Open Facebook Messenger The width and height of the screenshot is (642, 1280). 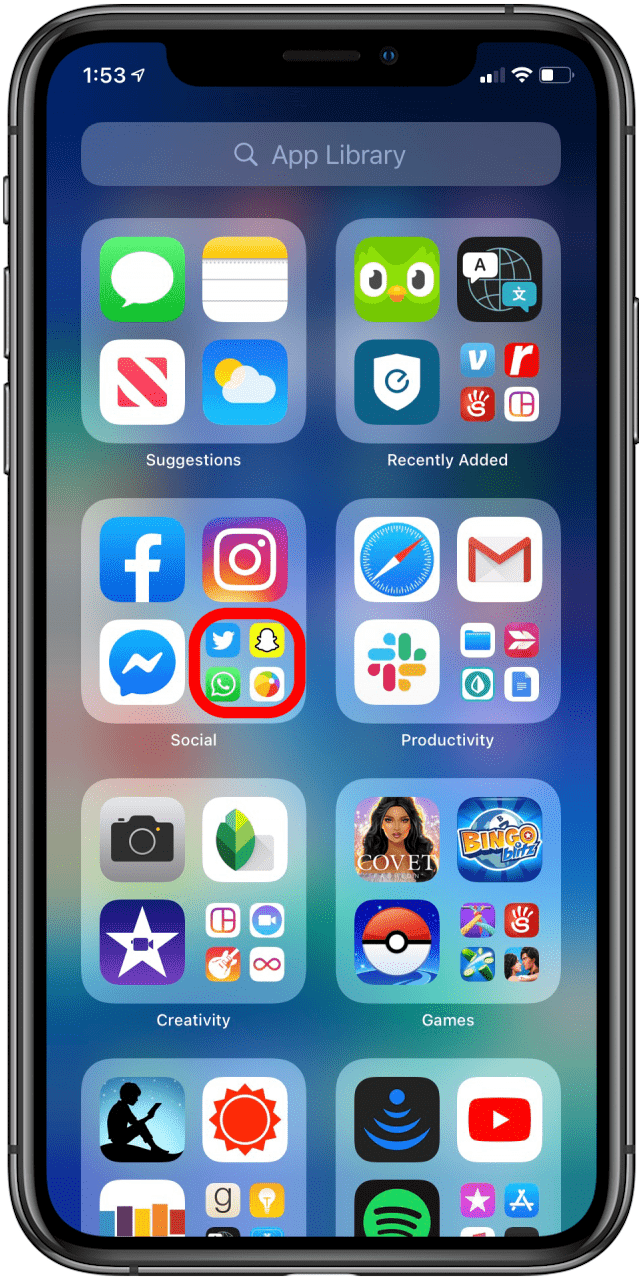click(143, 662)
